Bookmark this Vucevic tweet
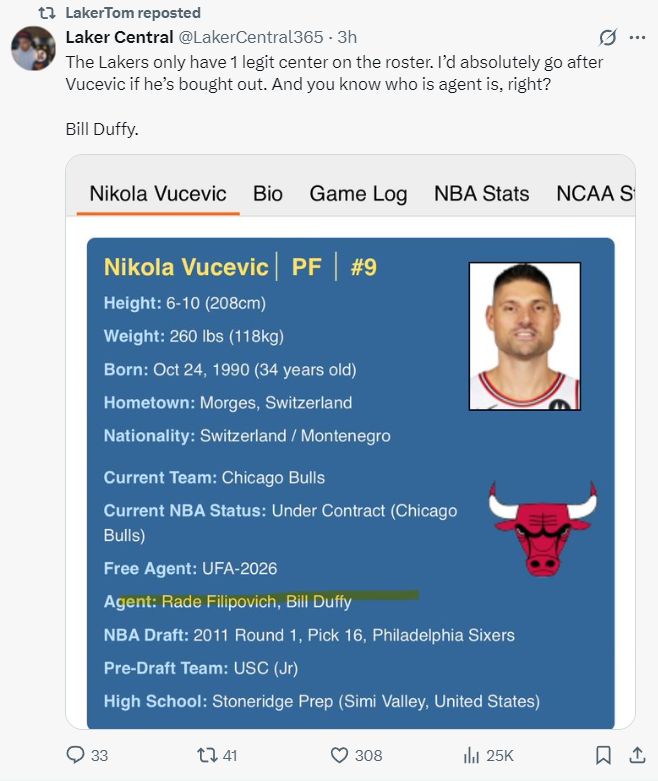The height and width of the screenshot is (781, 658). click(x=603, y=755)
